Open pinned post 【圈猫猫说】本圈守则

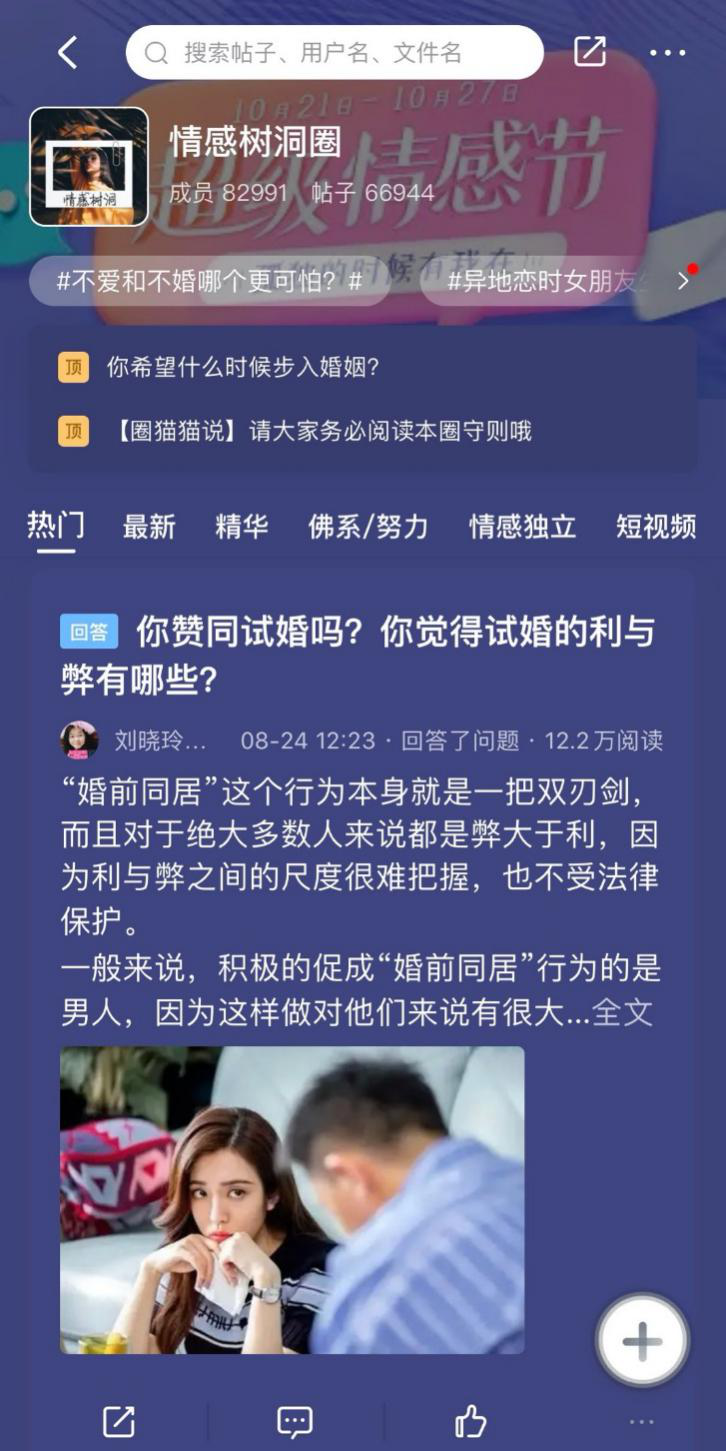coord(320,431)
